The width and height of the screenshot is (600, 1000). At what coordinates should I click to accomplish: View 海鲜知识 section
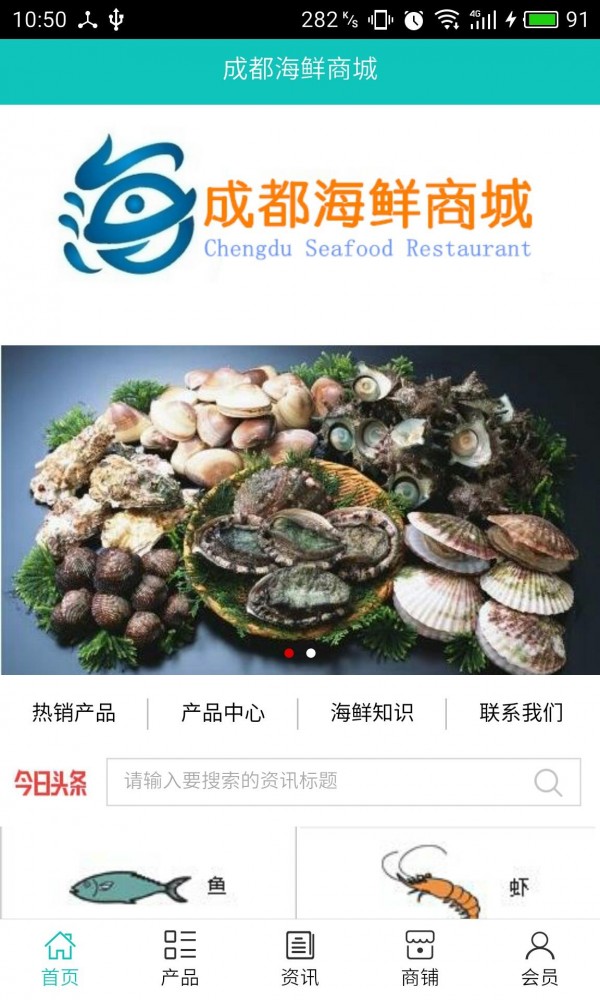[x=372, y=713]
